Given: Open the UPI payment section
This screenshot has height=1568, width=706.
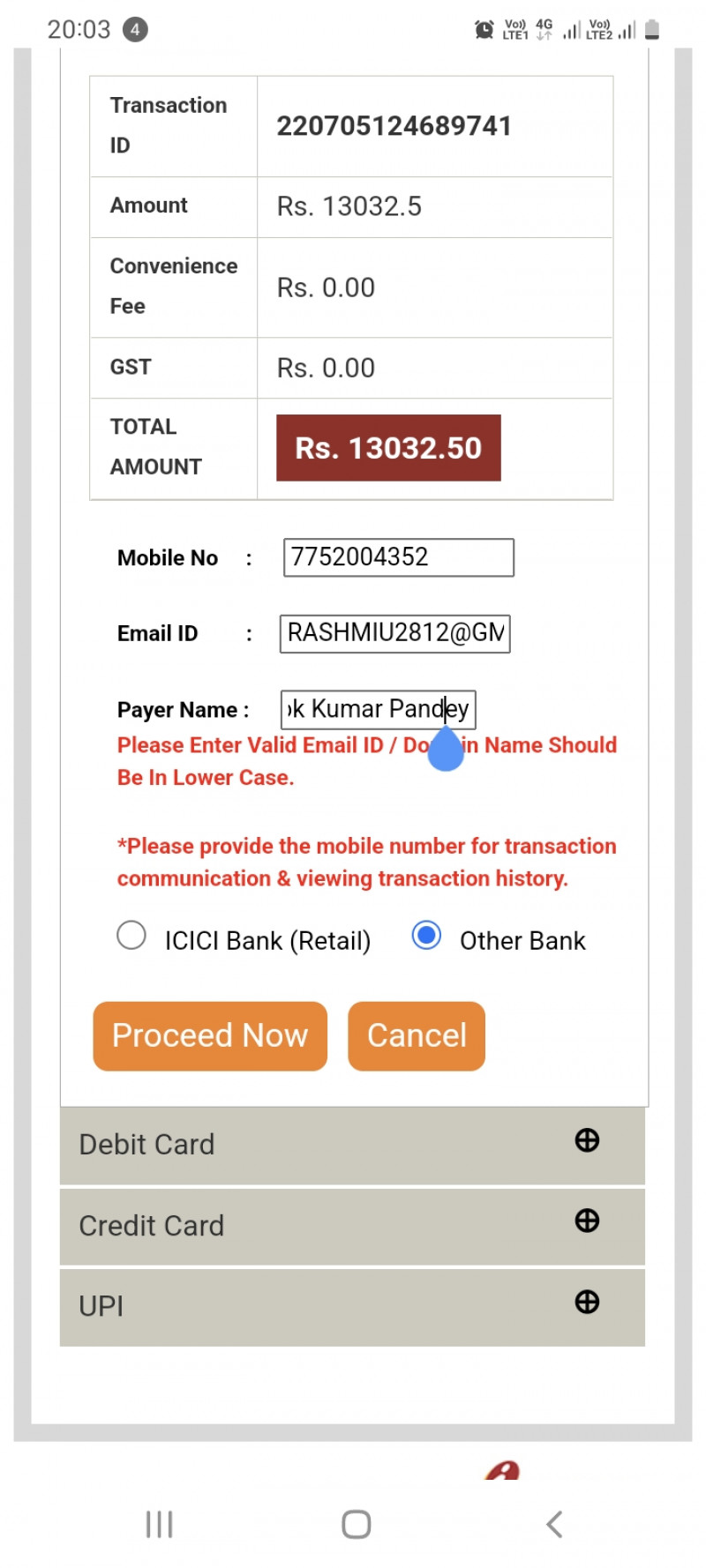Looking at the screenshot, I should [352, 1306].
